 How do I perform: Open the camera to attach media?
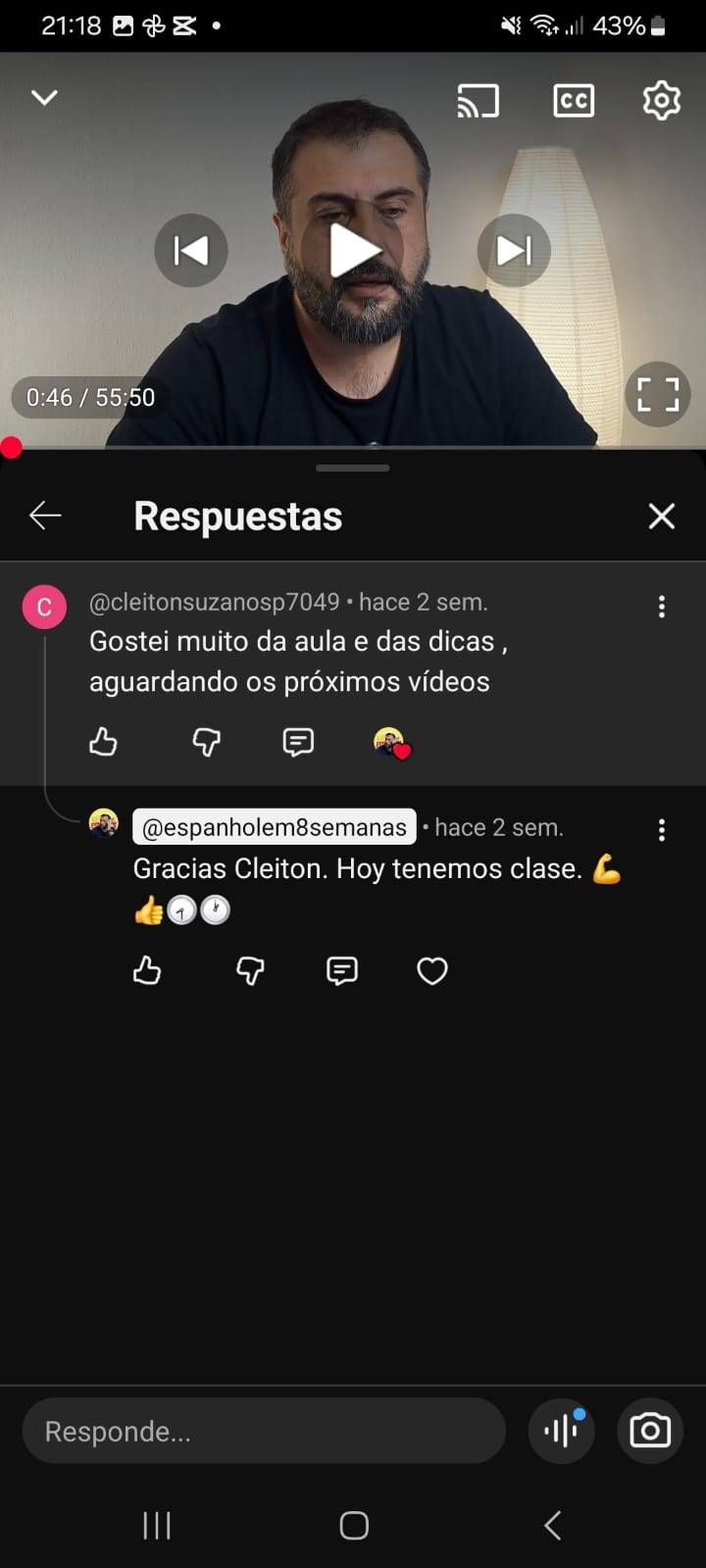coord(650,1431)
